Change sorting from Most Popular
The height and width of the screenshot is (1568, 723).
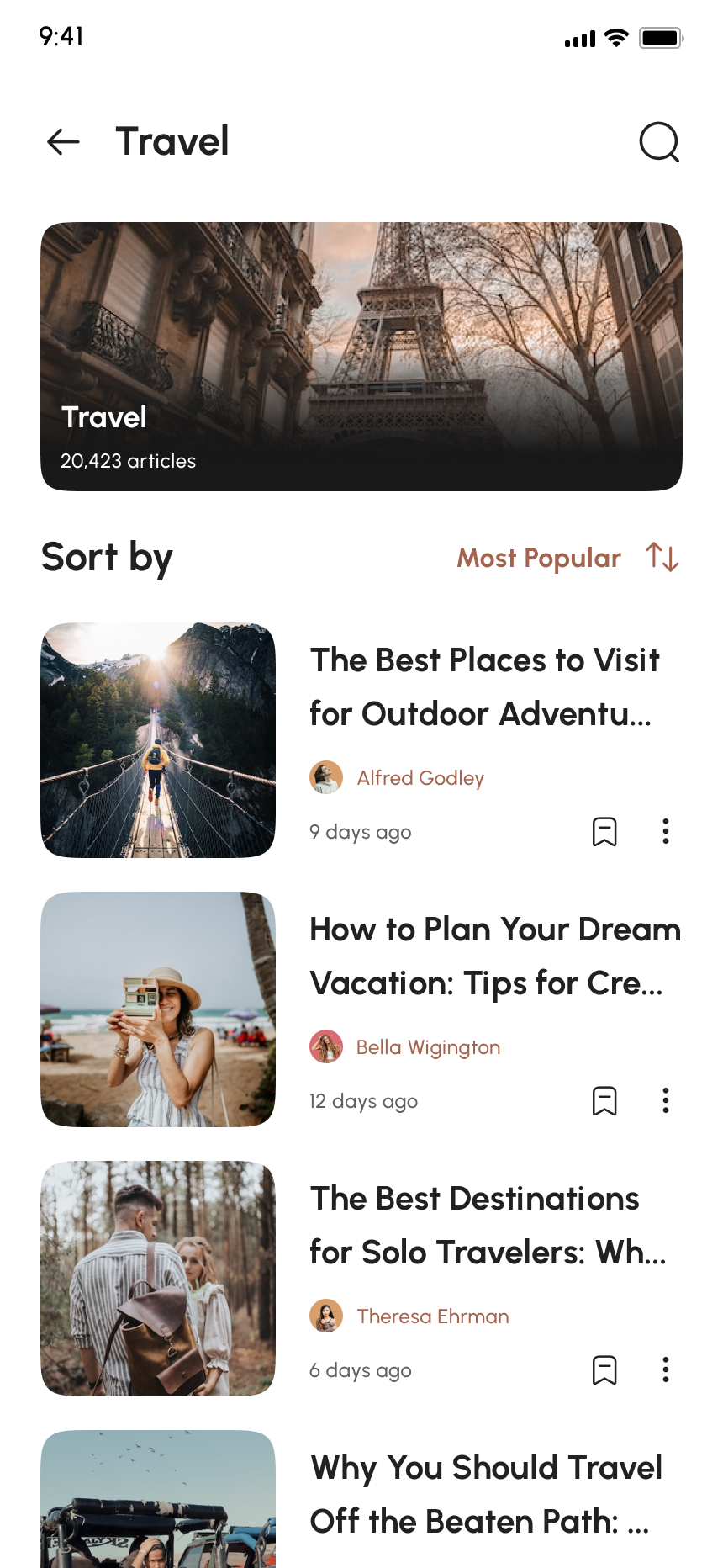567,558
